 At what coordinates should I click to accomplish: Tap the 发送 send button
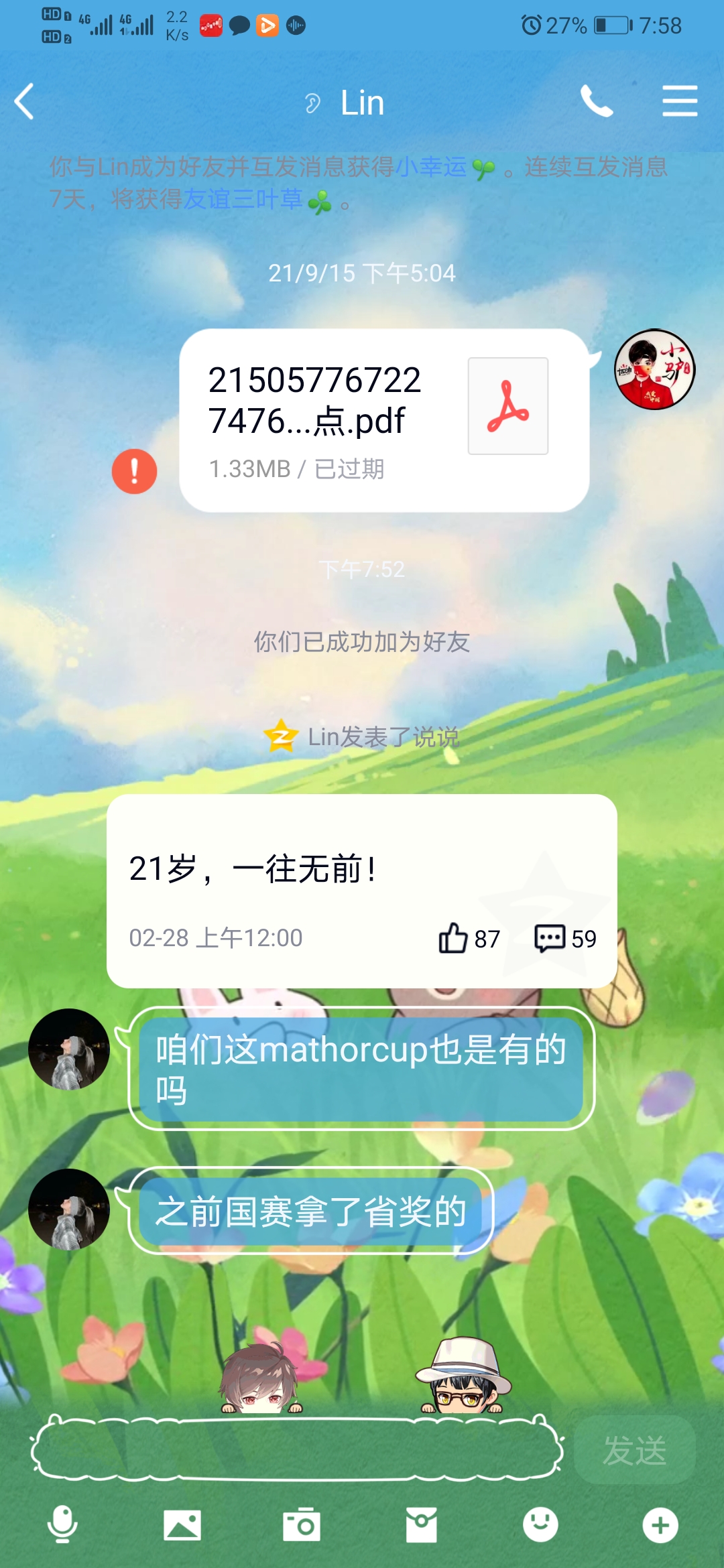coord(634,1450)
